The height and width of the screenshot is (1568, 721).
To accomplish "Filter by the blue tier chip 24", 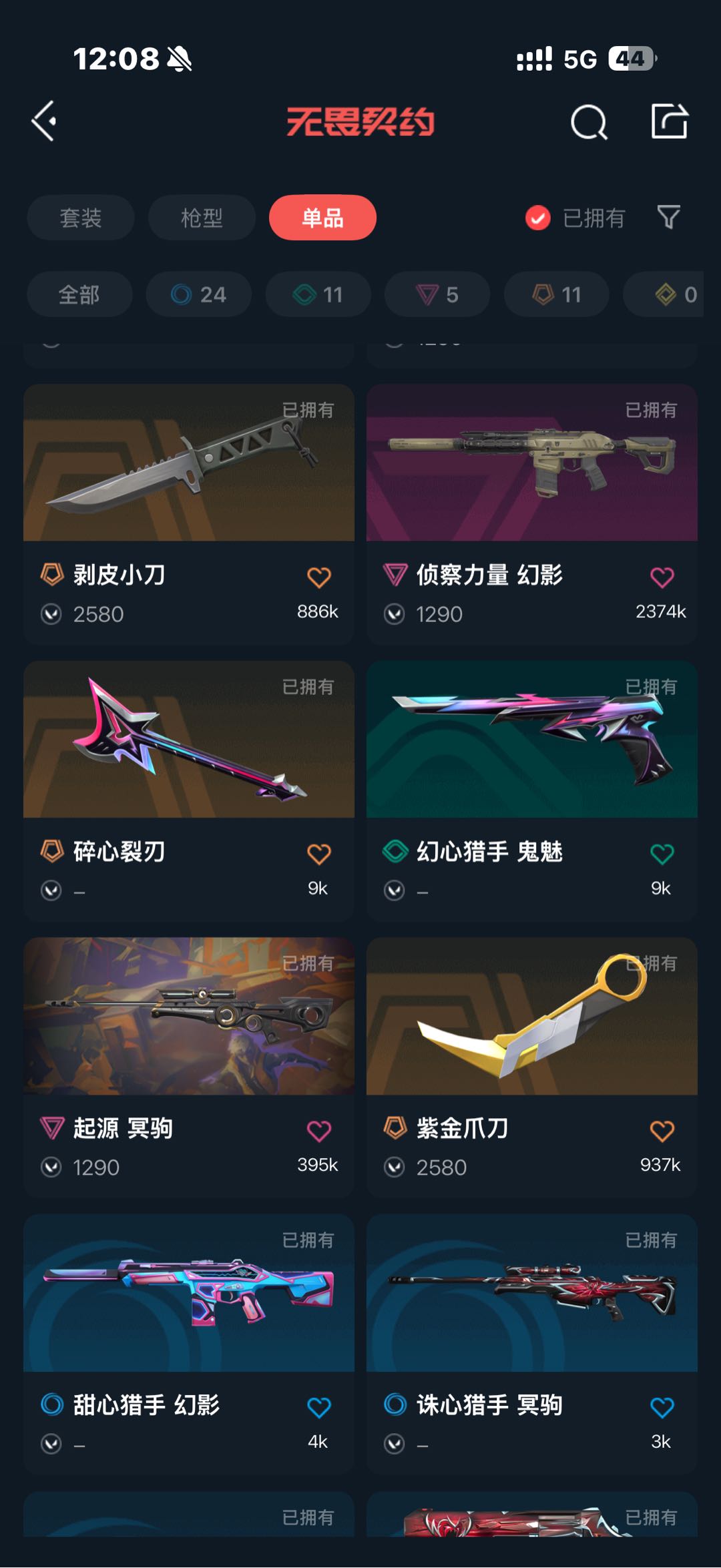I will [199, 294].
